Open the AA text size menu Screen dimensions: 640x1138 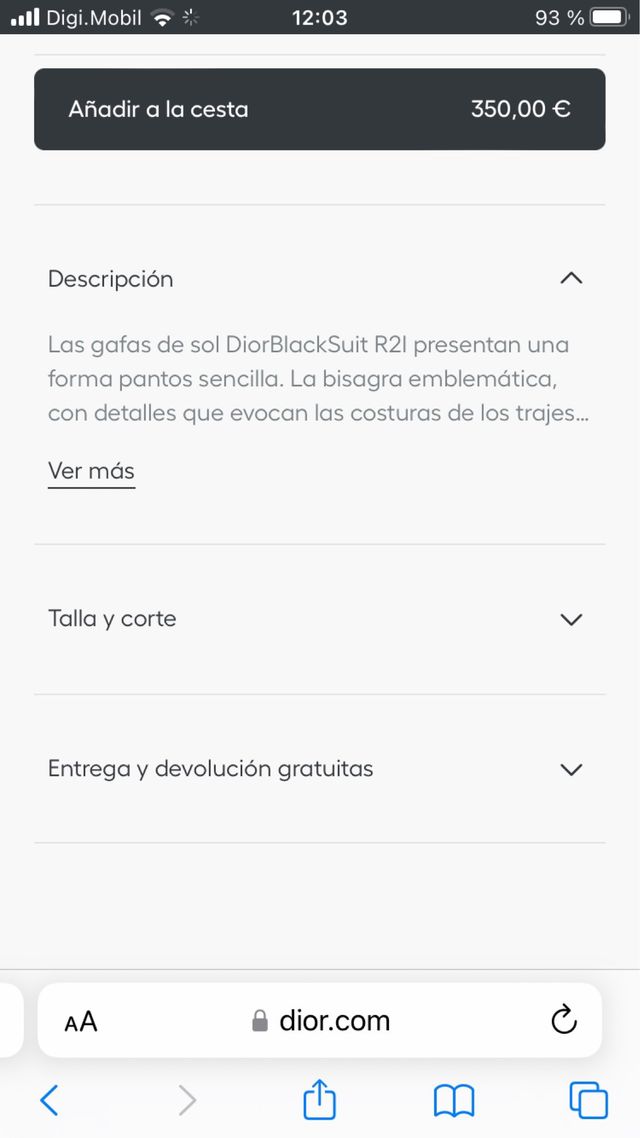[81, 1021]
